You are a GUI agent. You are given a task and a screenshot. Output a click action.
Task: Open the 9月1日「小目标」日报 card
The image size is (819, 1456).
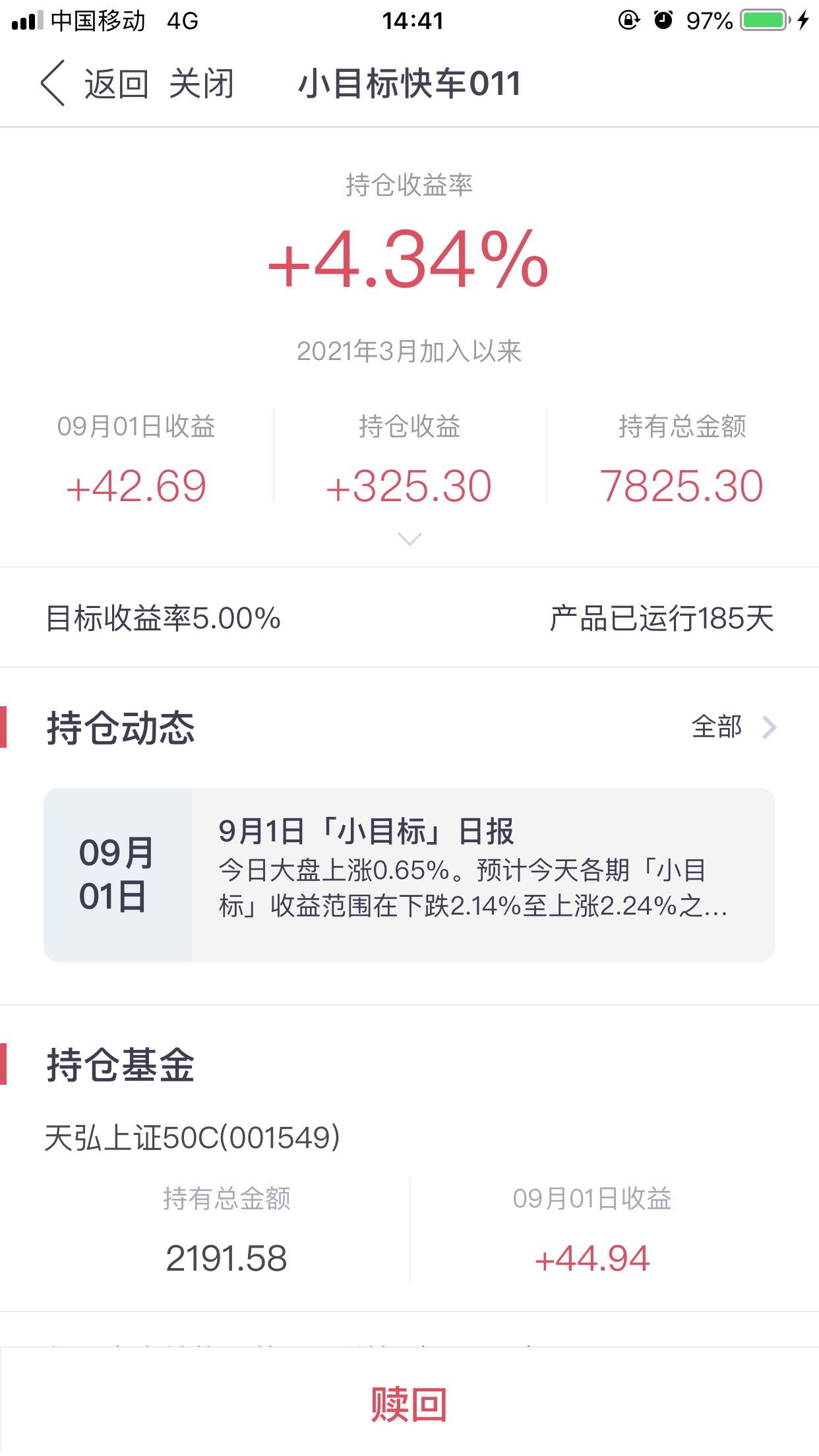(409, 875)
